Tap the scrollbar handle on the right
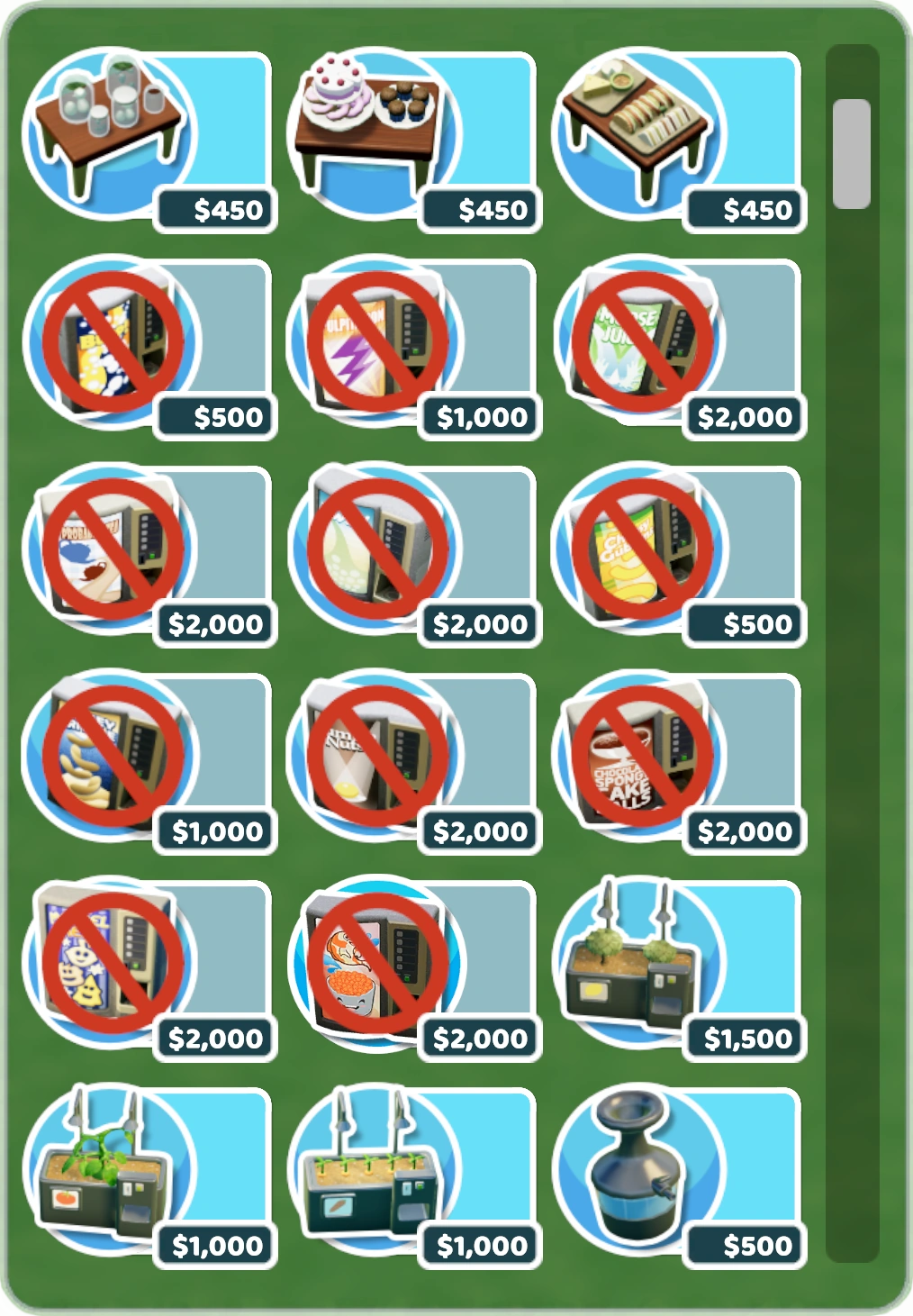 click(852, 154)
